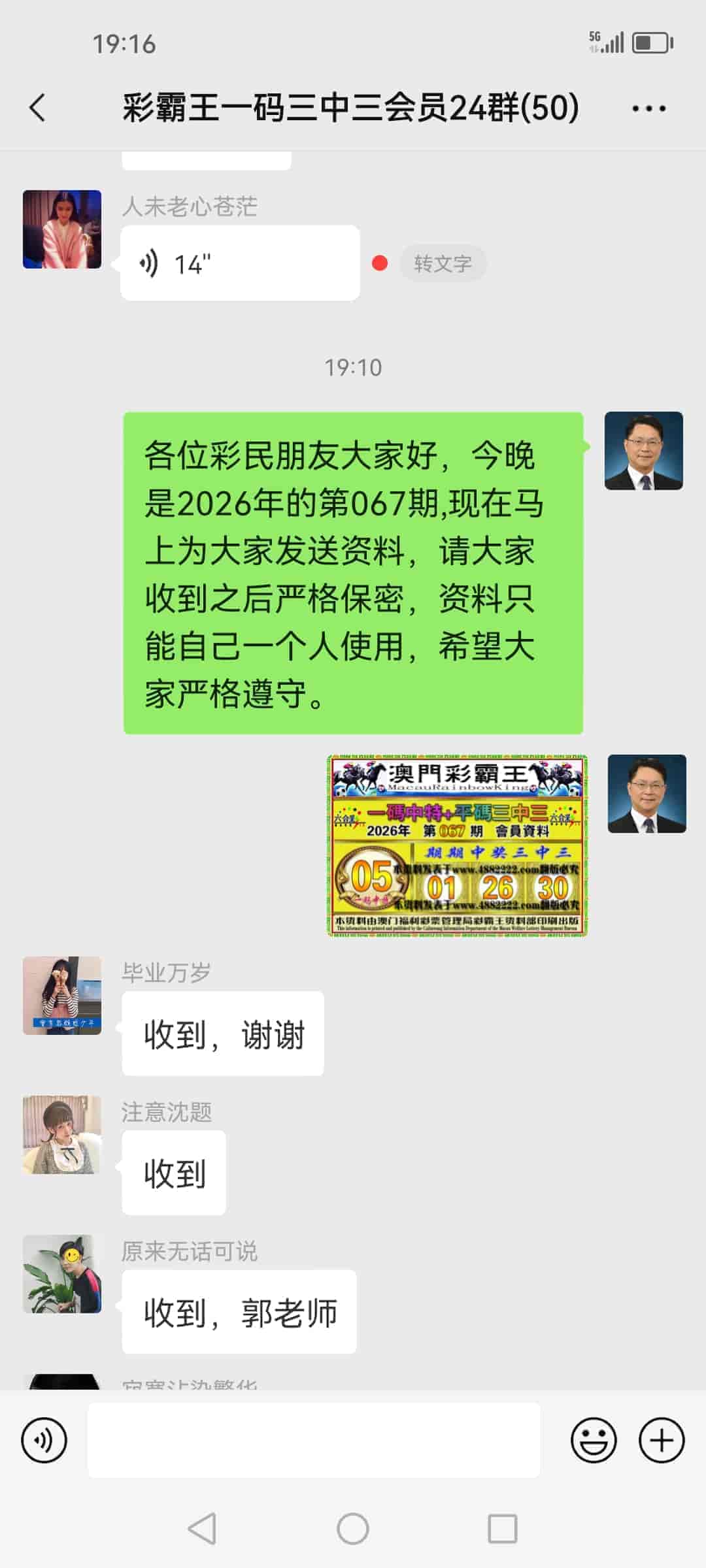The image size is (706, 1568).
Task: Tap 注意沈题's avatar
Action: (62, 1135)
